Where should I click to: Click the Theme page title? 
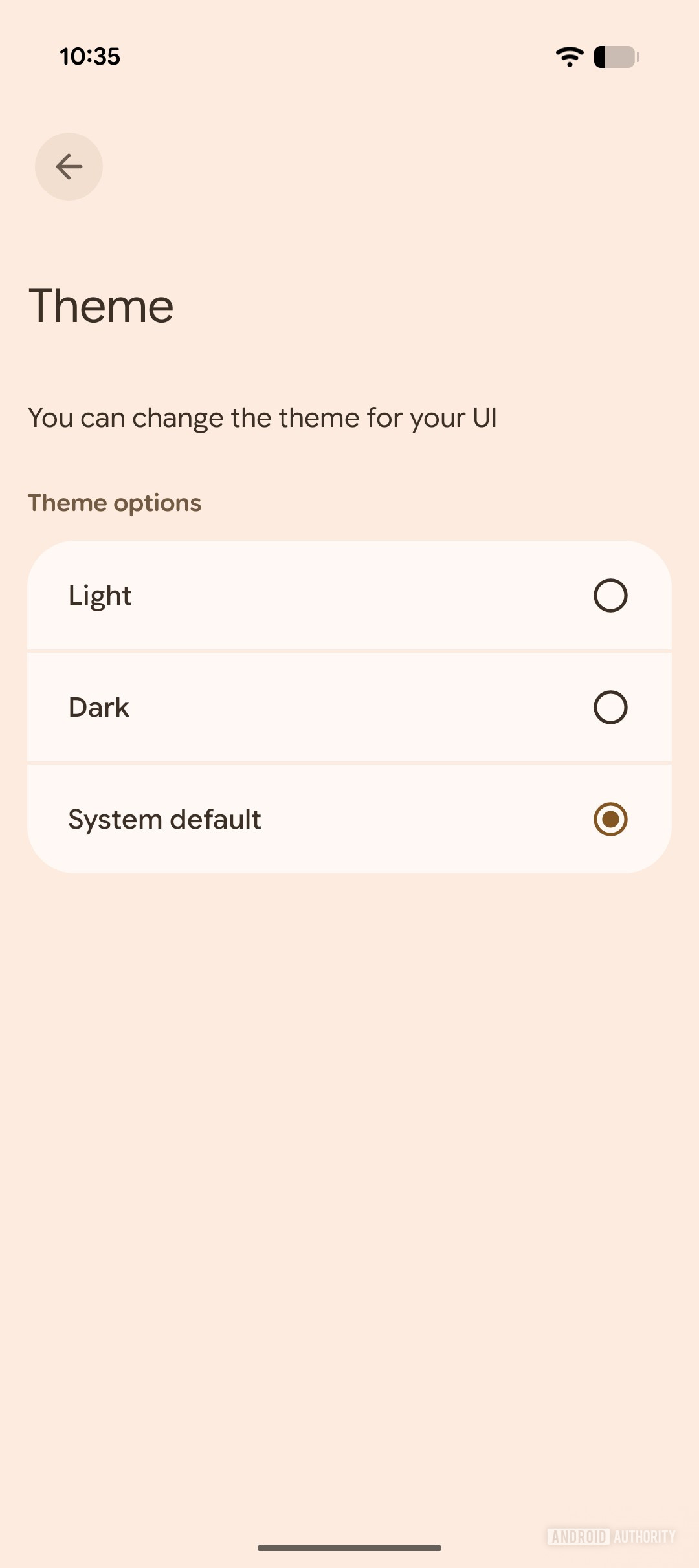click(x=102, y=305)
